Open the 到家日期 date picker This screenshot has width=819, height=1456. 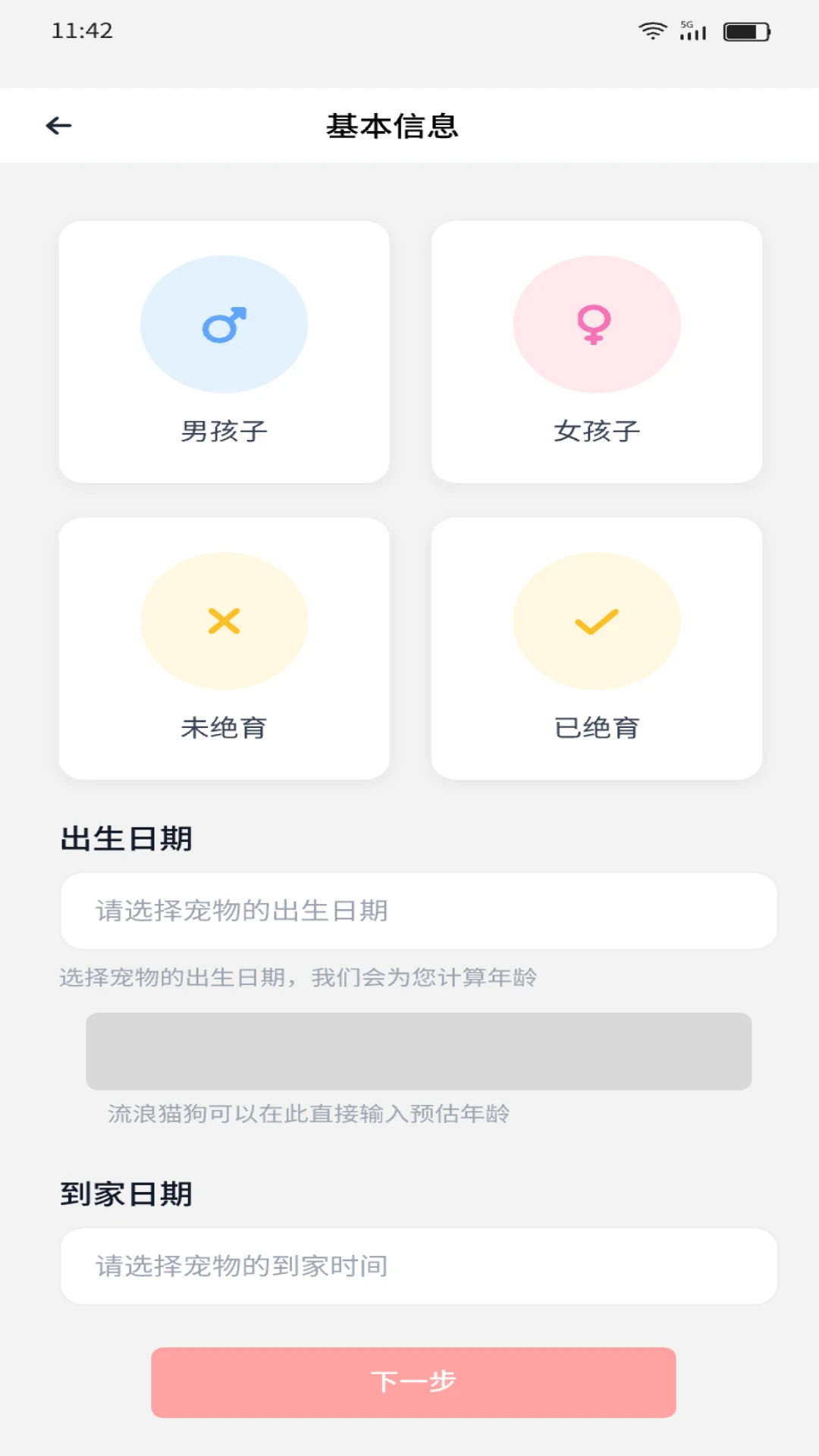coord(418,1266)
